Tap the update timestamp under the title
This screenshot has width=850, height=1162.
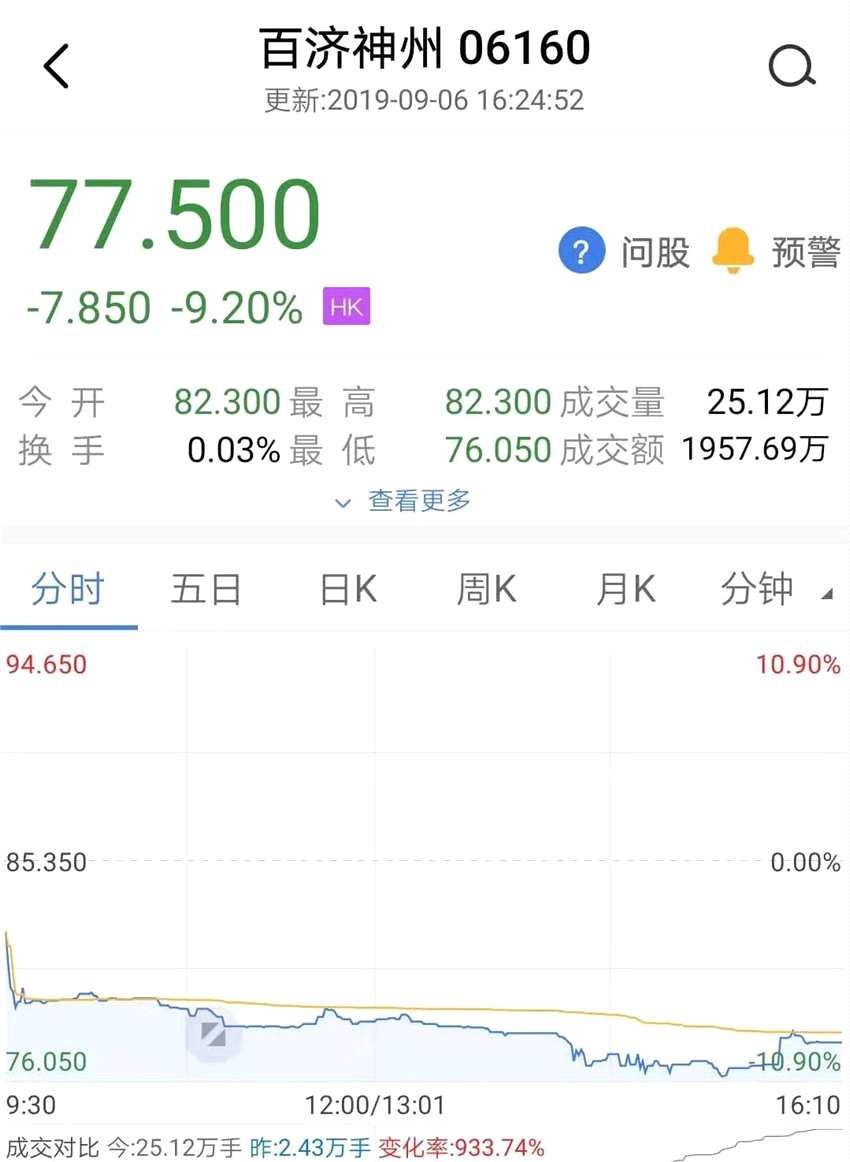tap(425, 100)
